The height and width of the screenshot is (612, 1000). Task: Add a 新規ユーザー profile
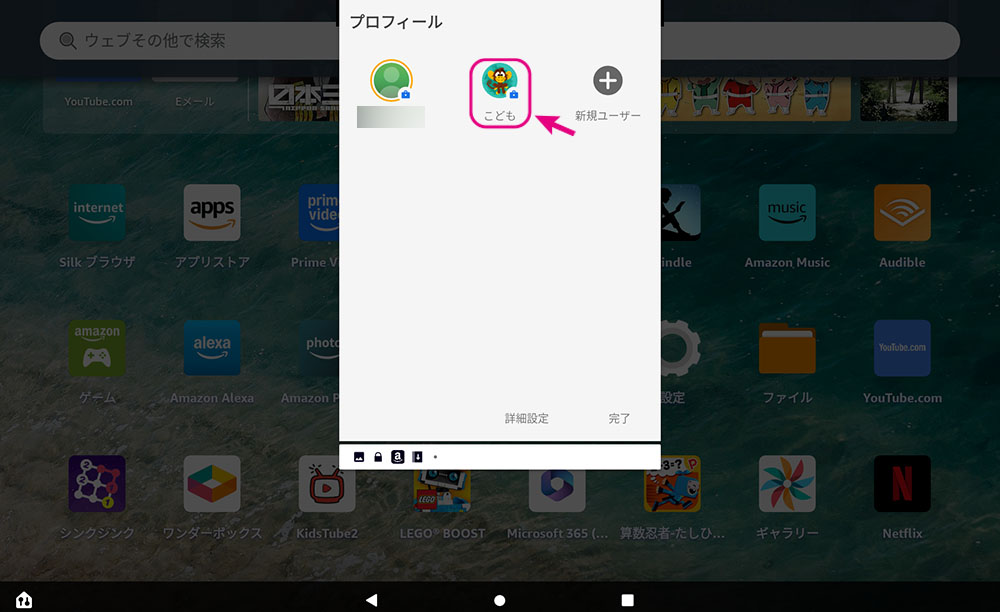(x=607, y=92)
